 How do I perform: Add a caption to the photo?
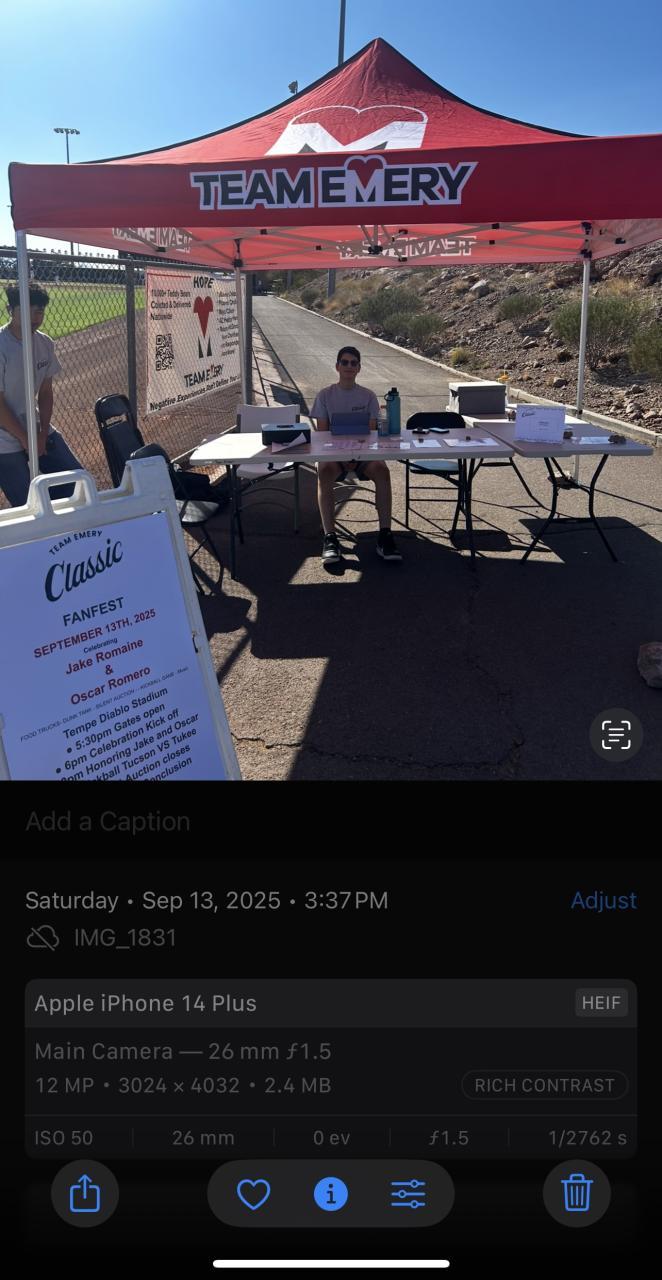[x=108, y=821]
